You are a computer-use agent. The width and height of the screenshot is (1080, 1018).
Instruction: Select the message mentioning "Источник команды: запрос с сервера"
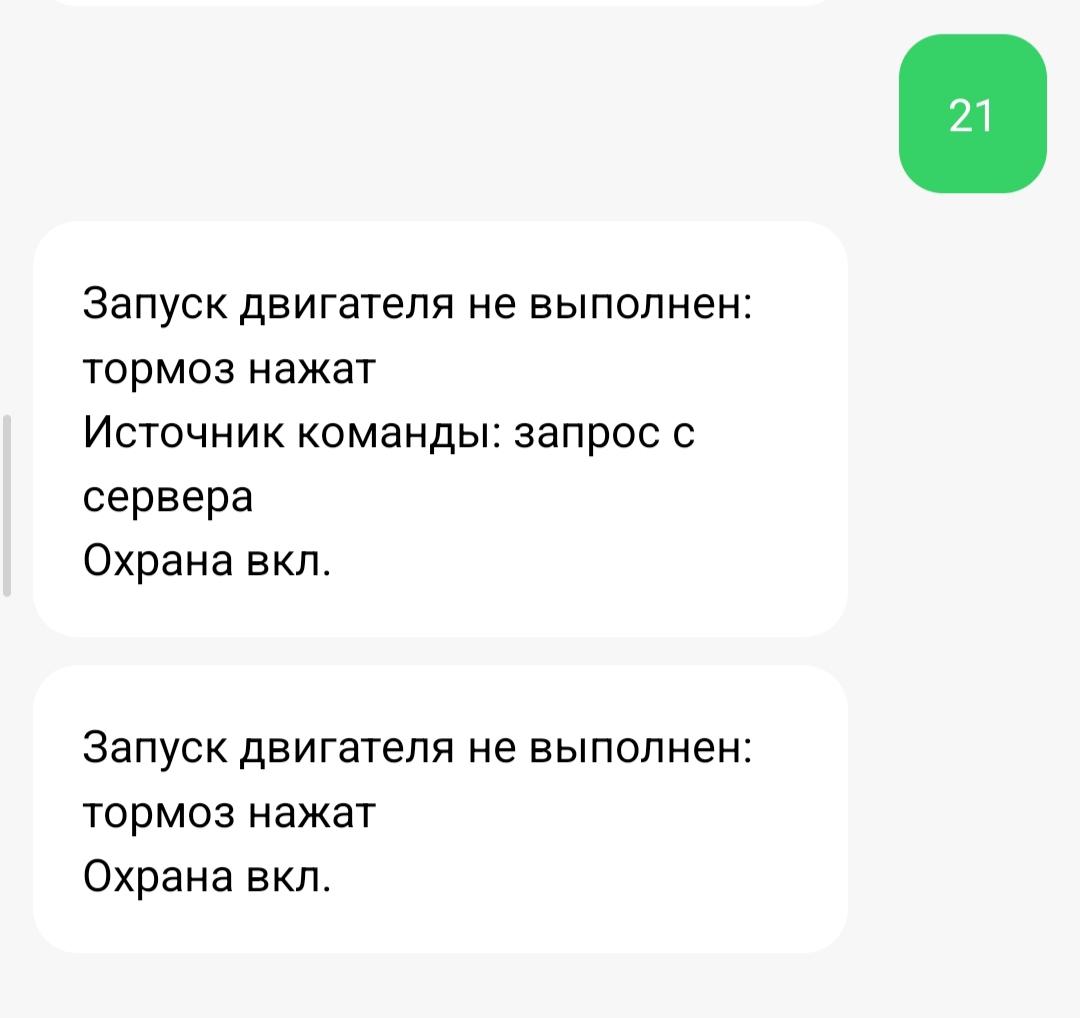click(440, 430)
